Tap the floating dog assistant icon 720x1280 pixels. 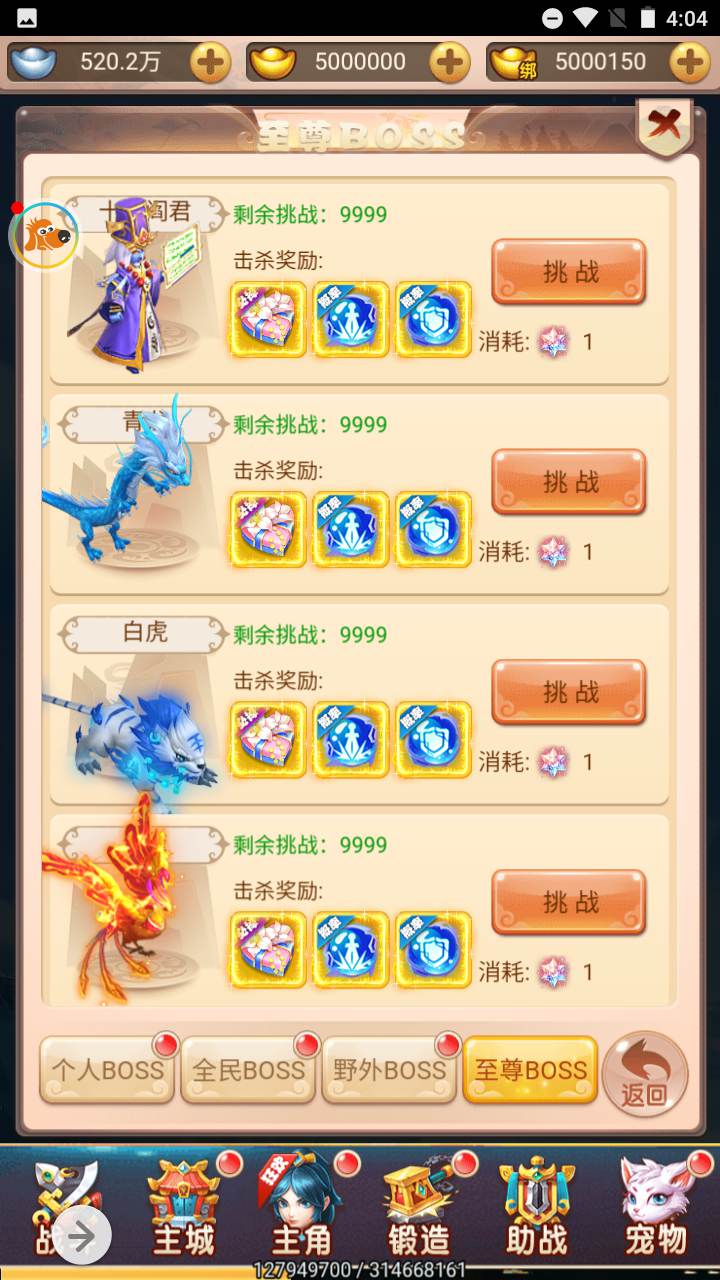pyautogui.click(x=43, y=235)
